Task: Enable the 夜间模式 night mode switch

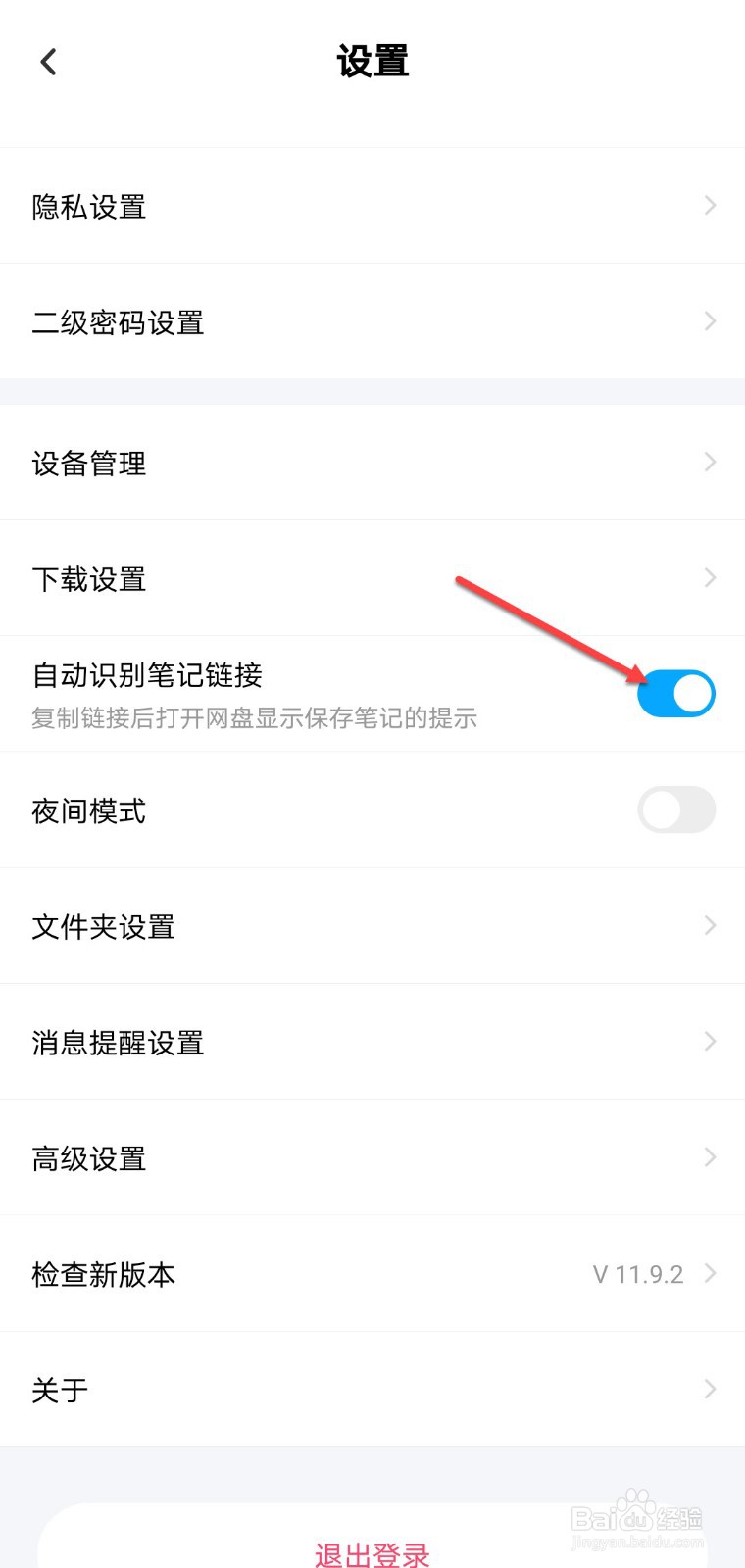Action: (x=676, y=810)
